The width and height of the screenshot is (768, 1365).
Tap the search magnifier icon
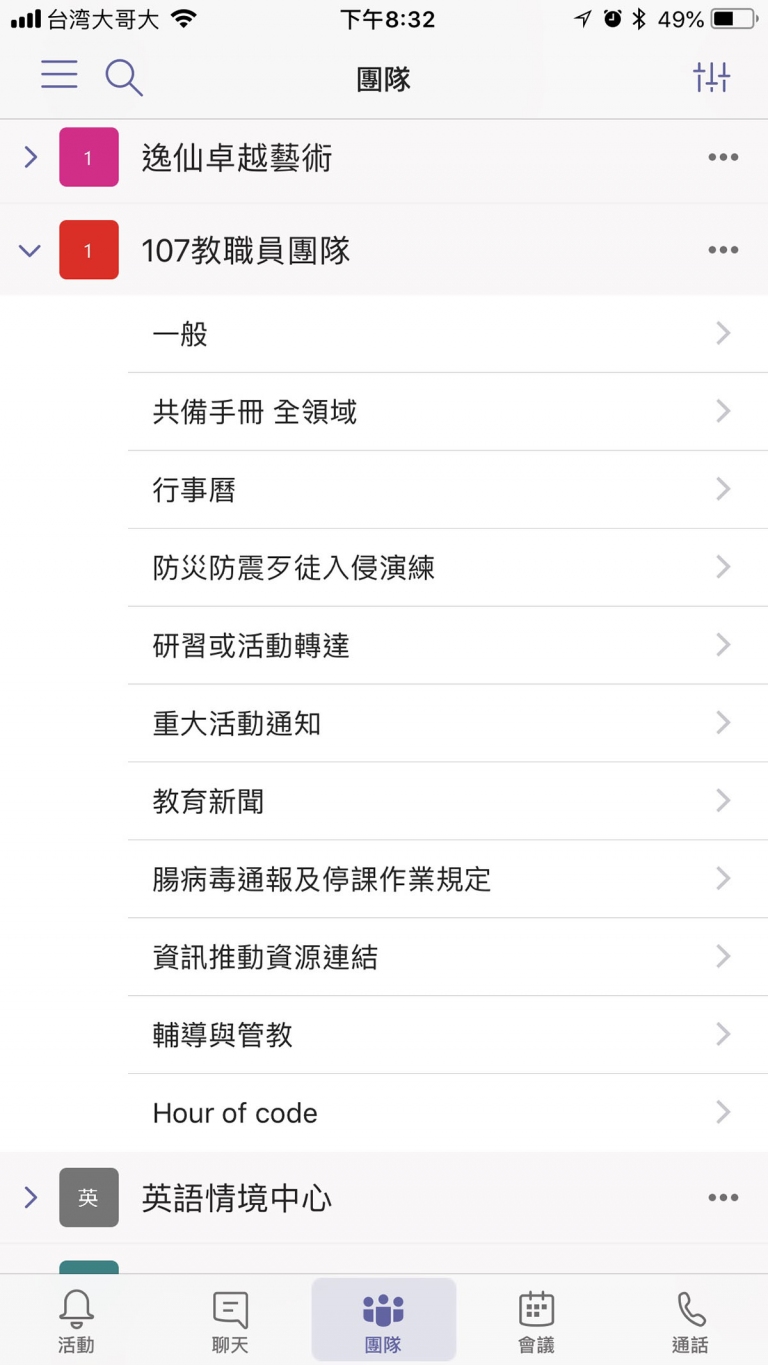[124, 77]
